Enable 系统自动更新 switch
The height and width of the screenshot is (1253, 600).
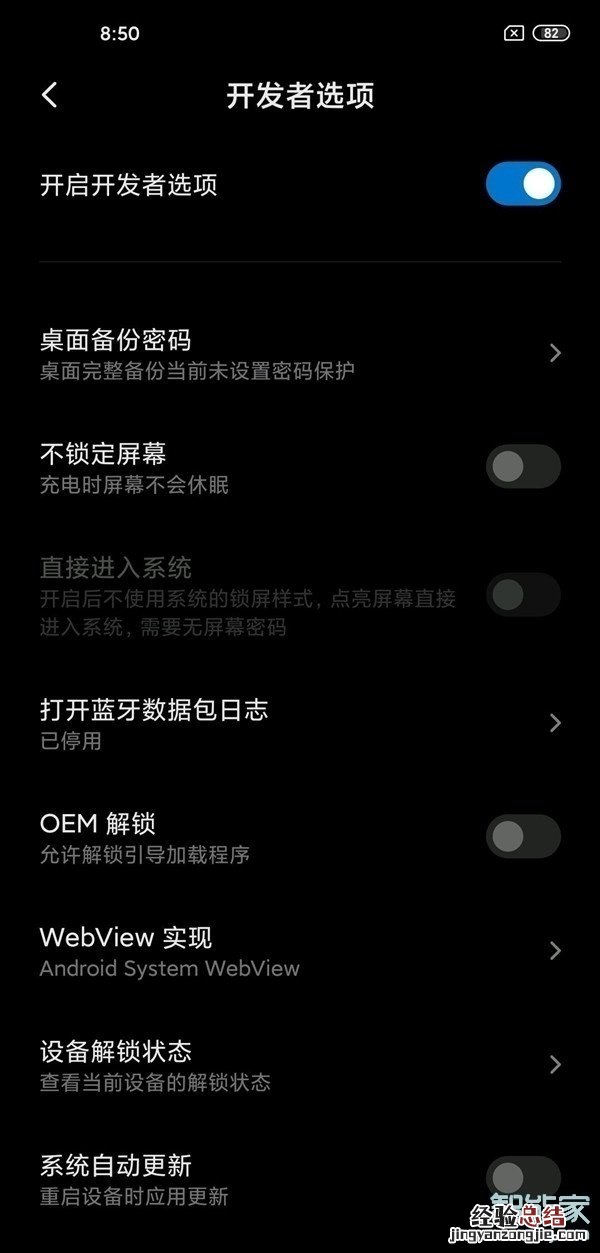(523, 1177)
